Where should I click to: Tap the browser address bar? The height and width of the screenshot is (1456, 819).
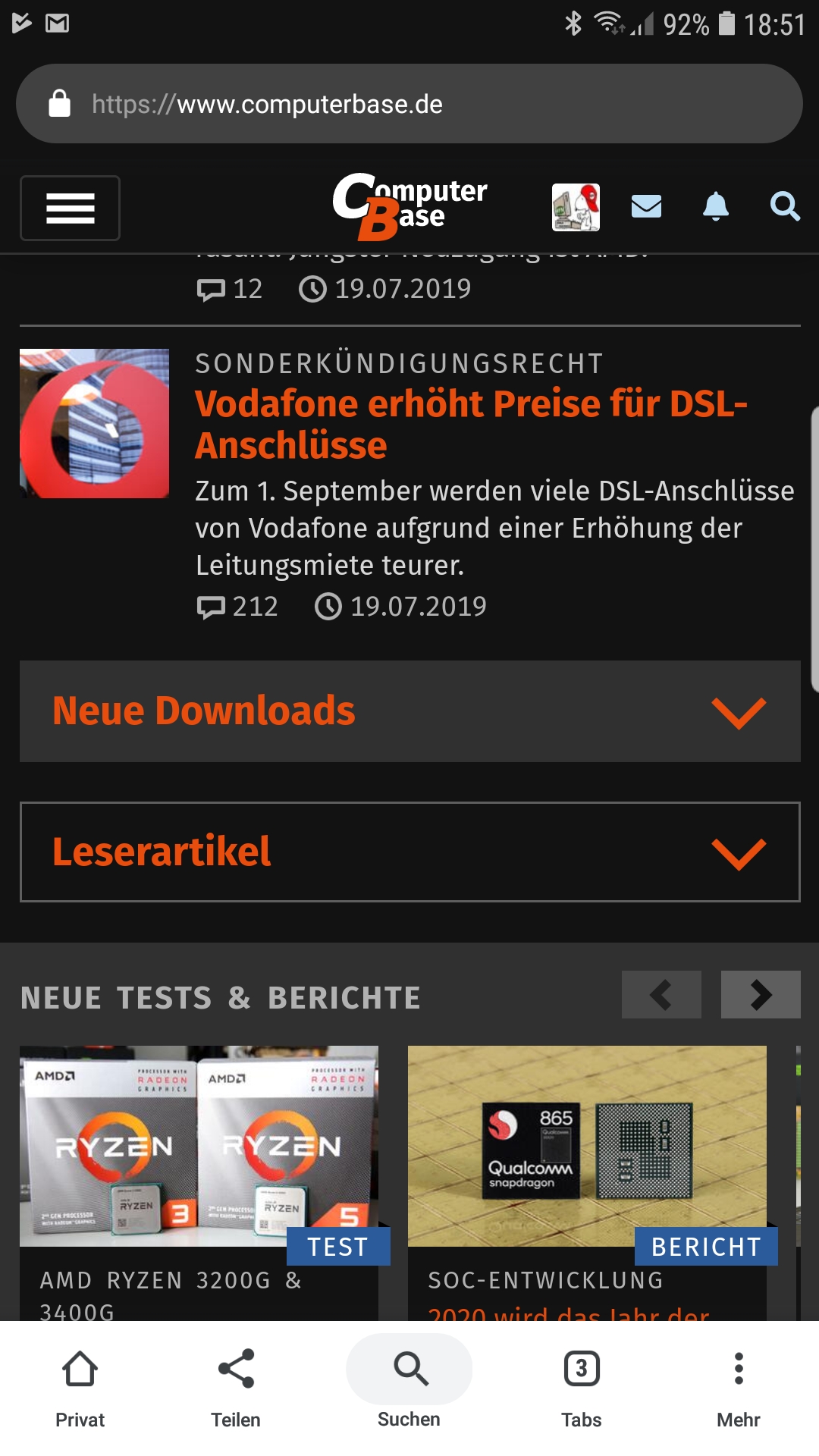pos(409,104)
